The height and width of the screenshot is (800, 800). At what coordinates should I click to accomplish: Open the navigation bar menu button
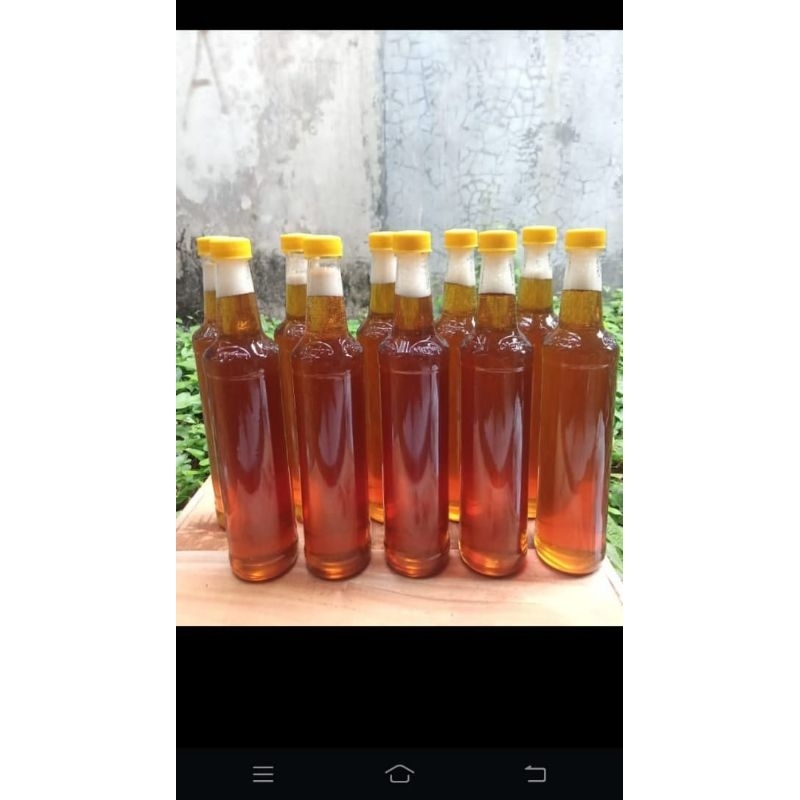(x=263, y=773)
